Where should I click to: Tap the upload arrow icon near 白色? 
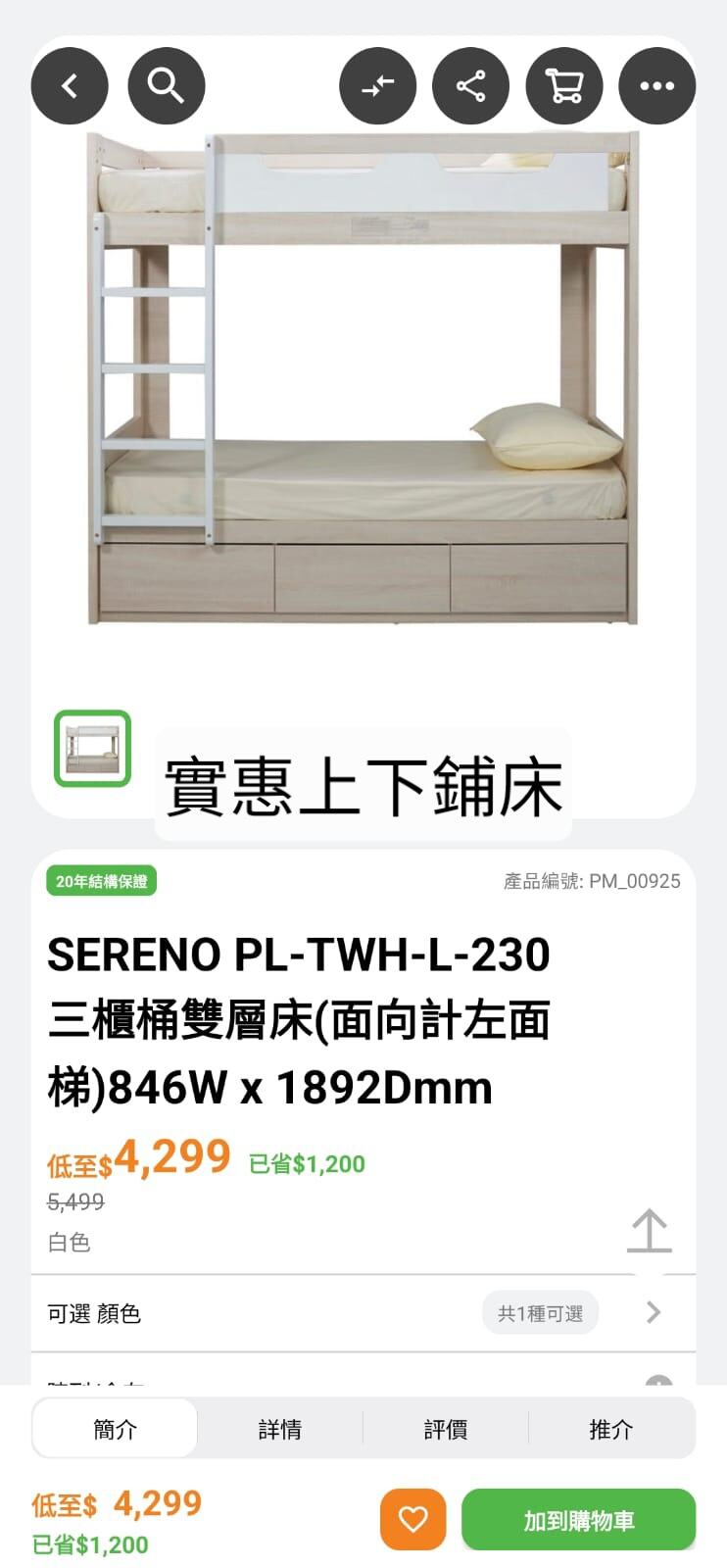click(x=651, y=1232)
